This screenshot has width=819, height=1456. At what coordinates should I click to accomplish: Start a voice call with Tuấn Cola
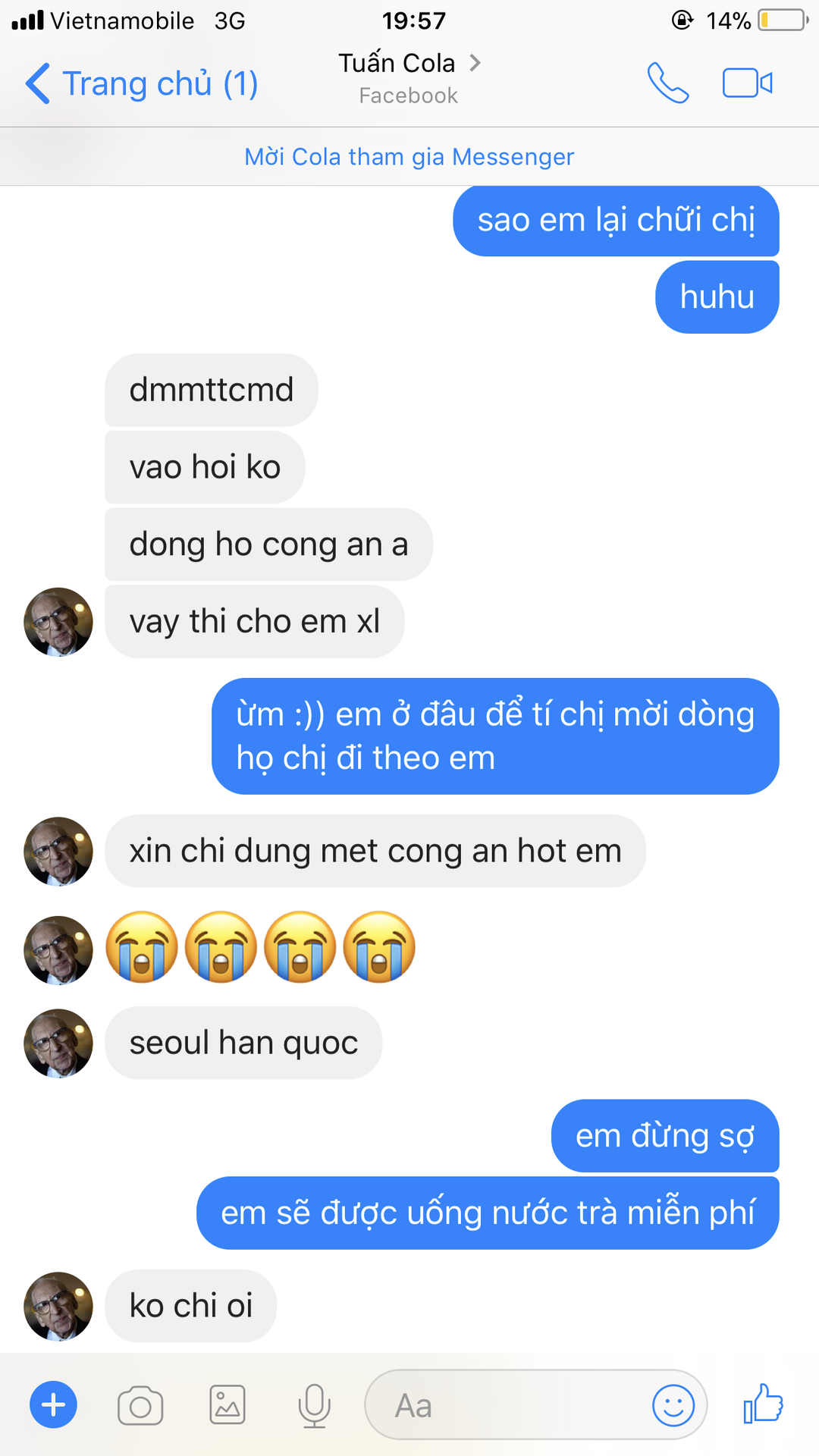click(x=667, y=83)
